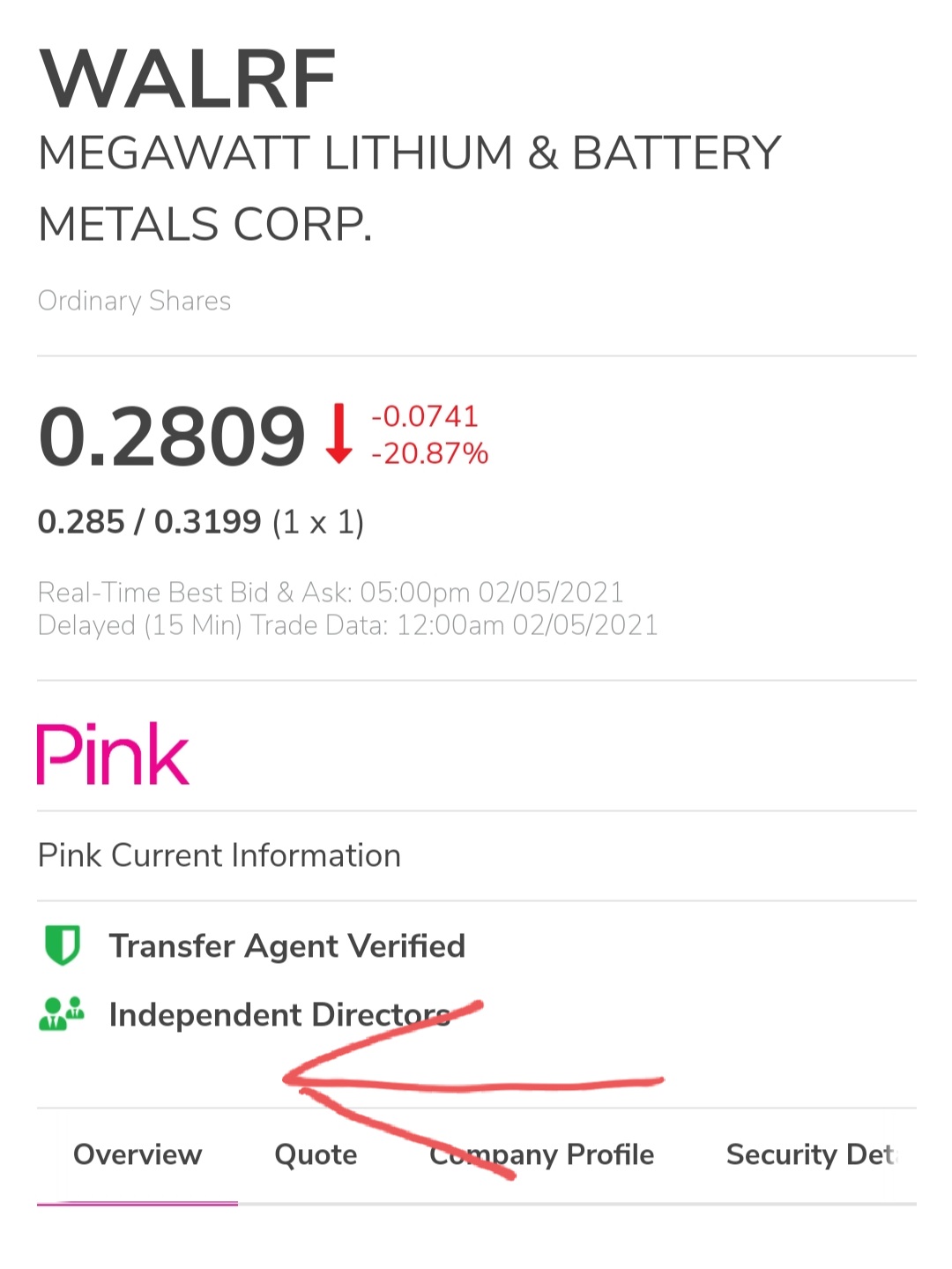Switch to the Overview tab
The width and height of the screenshot is (952, 1269).
[x=138, y=1154]
